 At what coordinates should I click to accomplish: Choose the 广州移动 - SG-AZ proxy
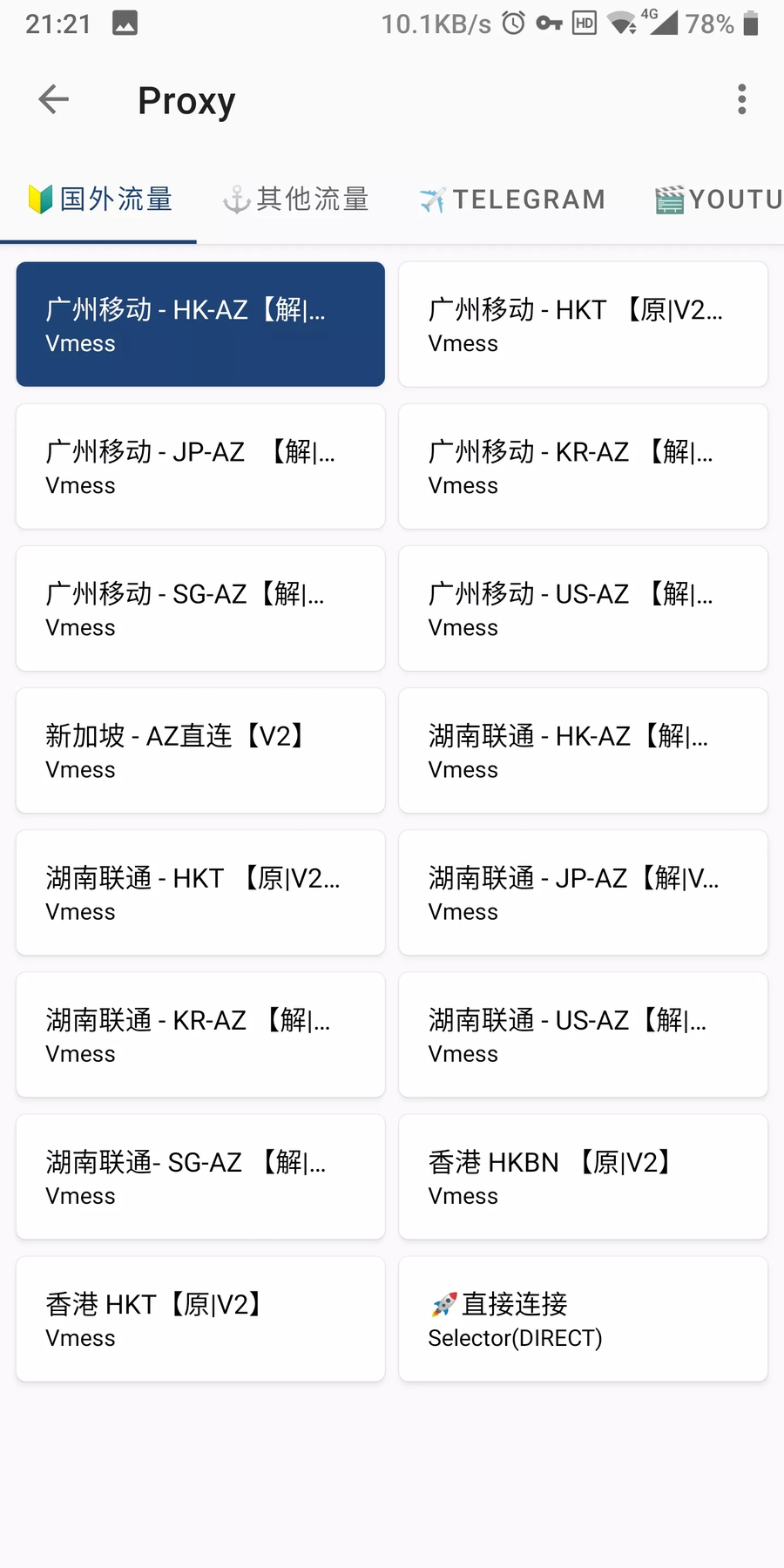point(200,608)
